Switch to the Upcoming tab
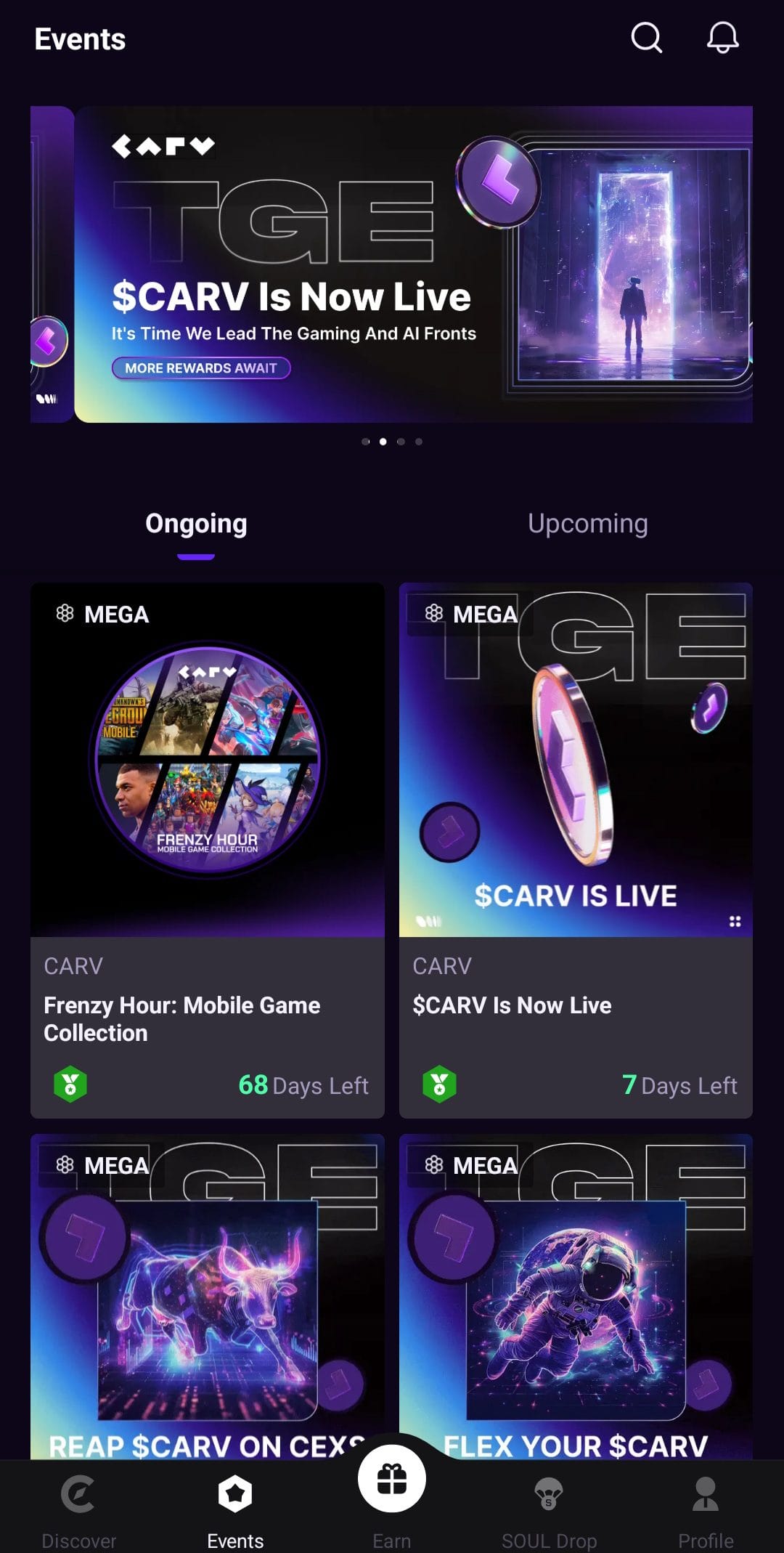The height and width of the screenshot is (1553, 784). coord(587,524)
